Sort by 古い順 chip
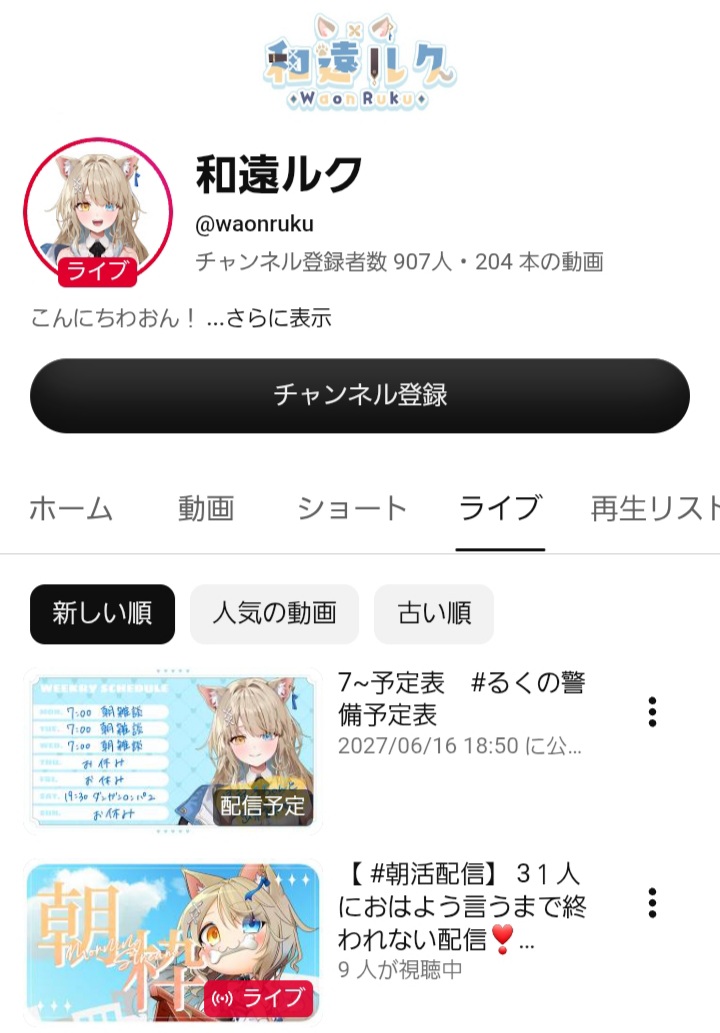This screenshot has width=720, height=1033. tap(434, 613)
